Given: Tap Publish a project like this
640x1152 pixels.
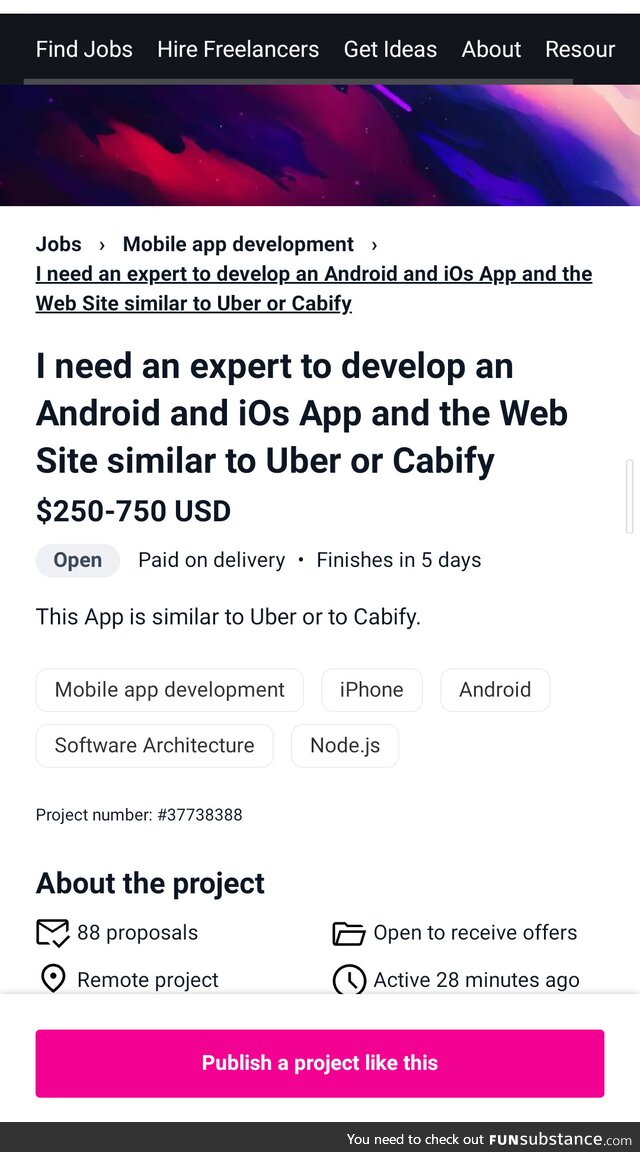Looking at the screenshot, I should click(x=320, y=1063).
